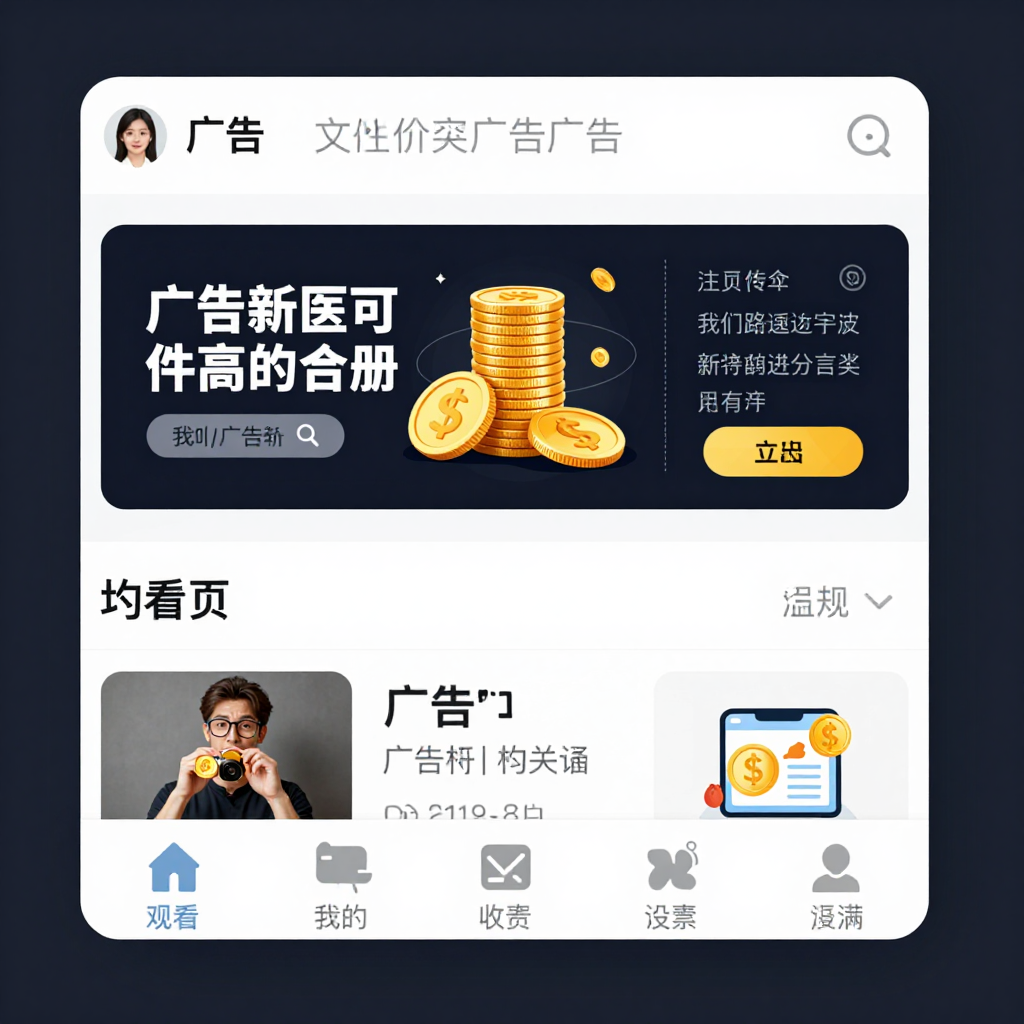
Task: Open the 漫满 profile tab
Action: click(x=836, y=885)
